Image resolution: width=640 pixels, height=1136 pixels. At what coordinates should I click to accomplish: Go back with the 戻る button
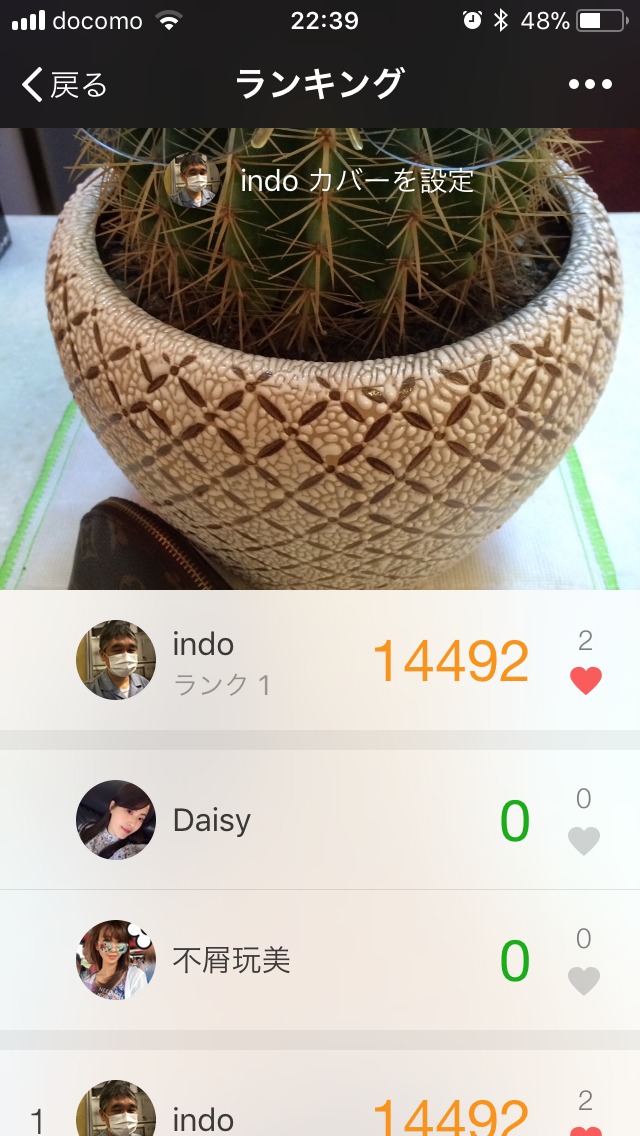pyautogui.click(x=64, y=85)
